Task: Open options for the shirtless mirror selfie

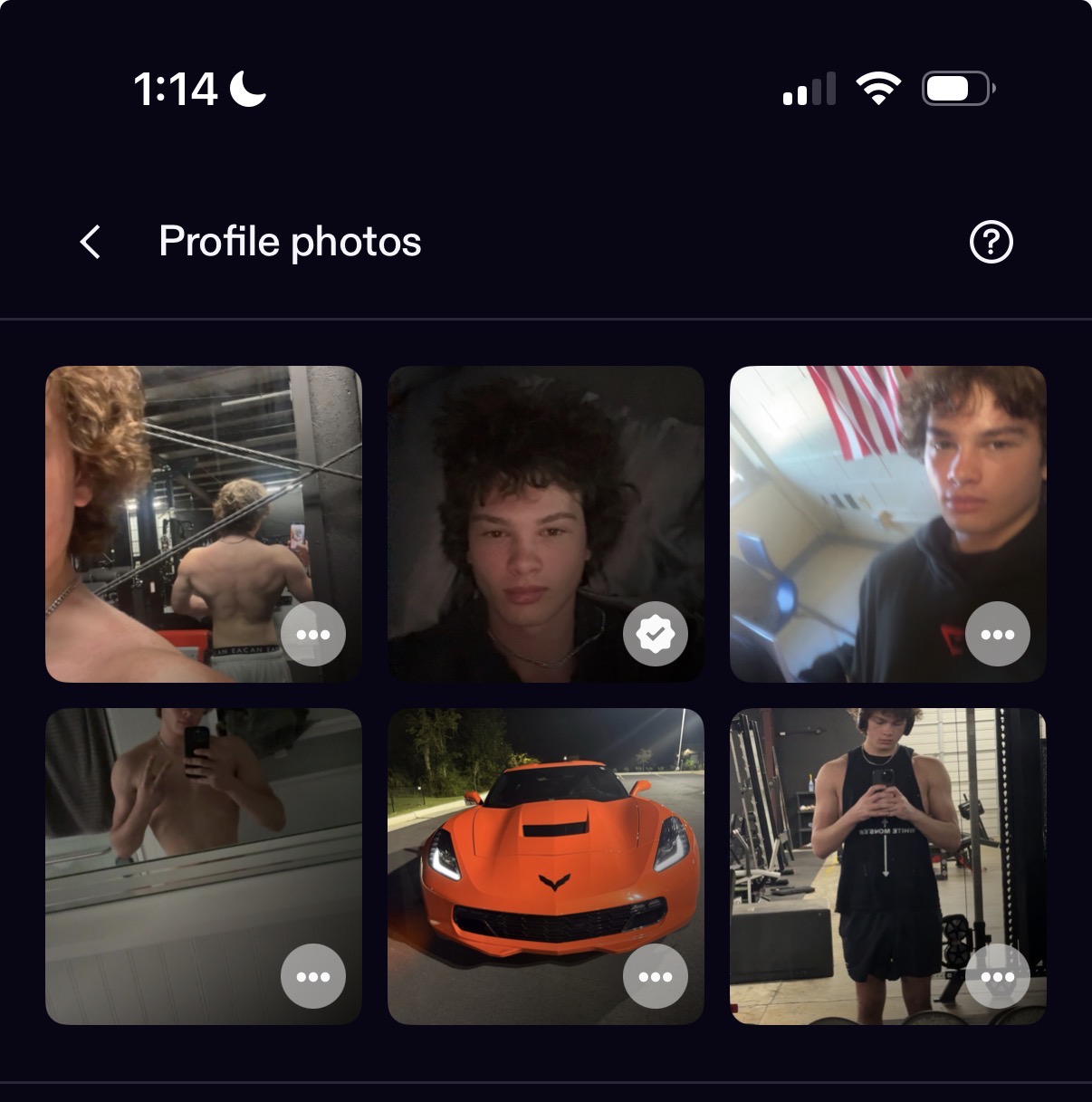Action: point(313,976)
